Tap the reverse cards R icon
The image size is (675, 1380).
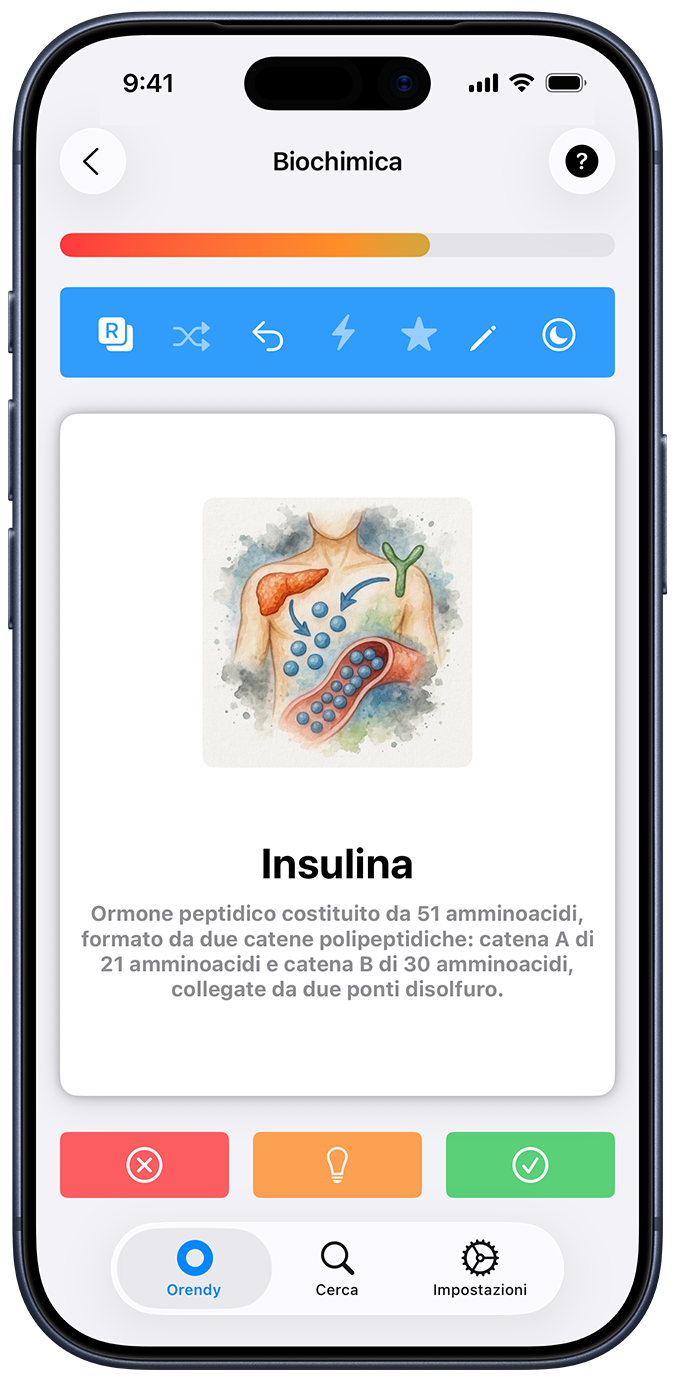(116, 334)
